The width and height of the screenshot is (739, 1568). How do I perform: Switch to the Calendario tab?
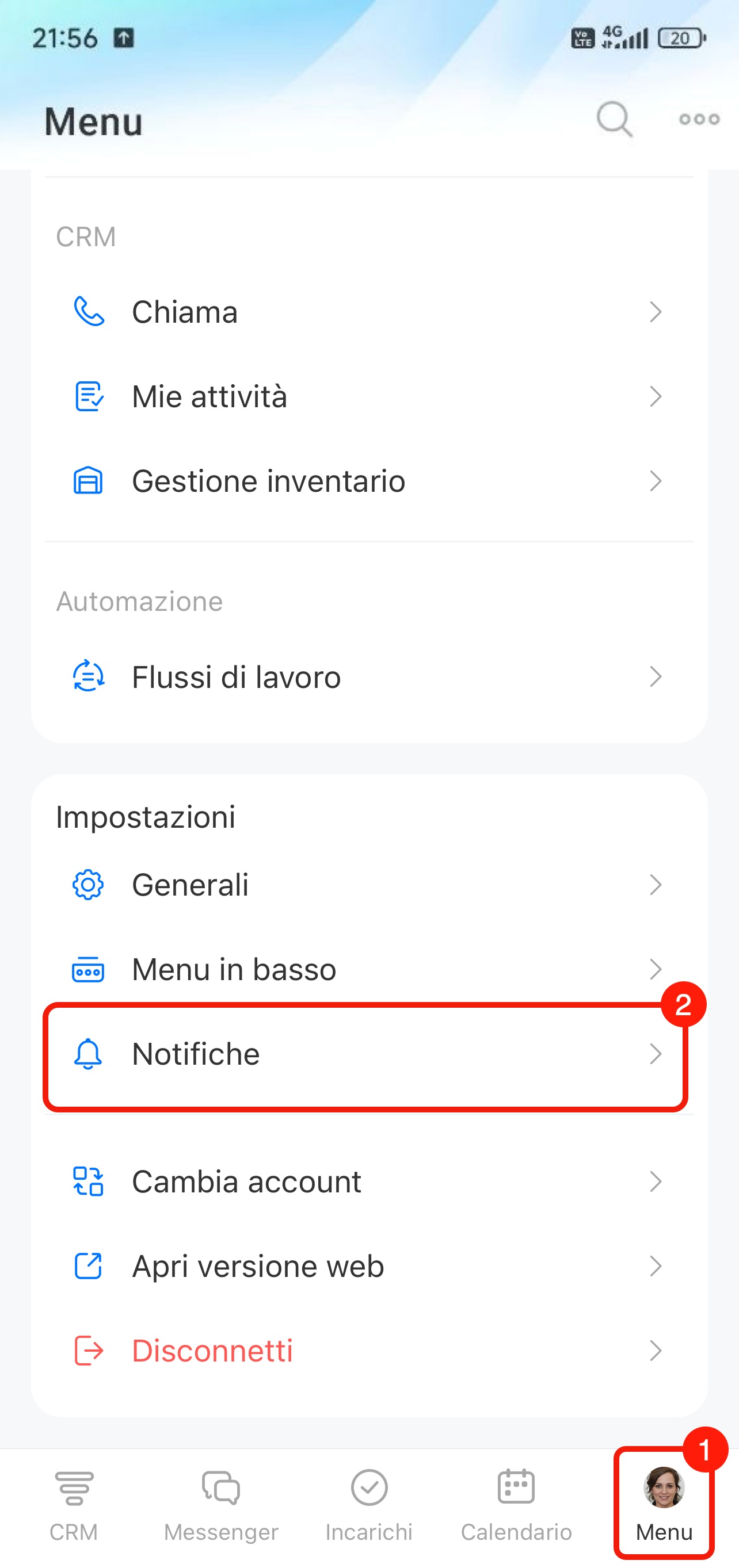516,1504
